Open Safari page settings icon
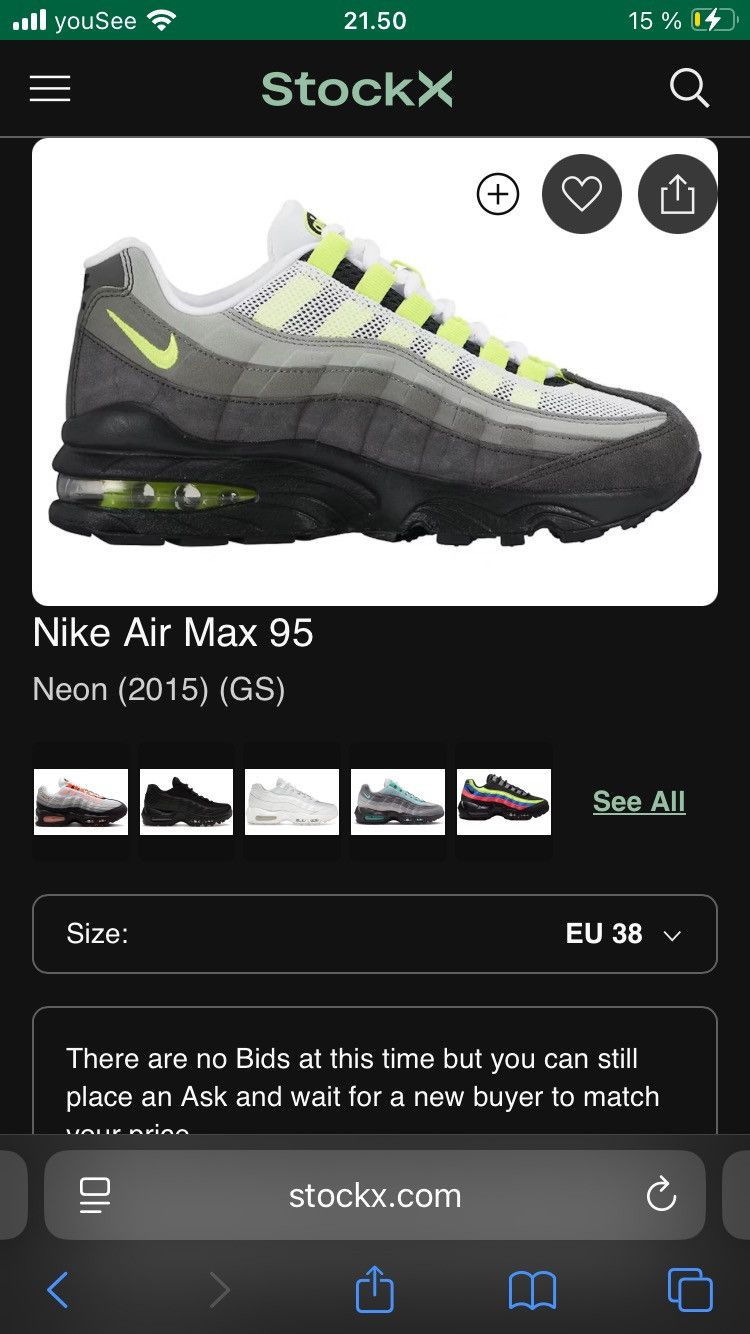Screen dimensions: 750x1334 point(95,1195)
